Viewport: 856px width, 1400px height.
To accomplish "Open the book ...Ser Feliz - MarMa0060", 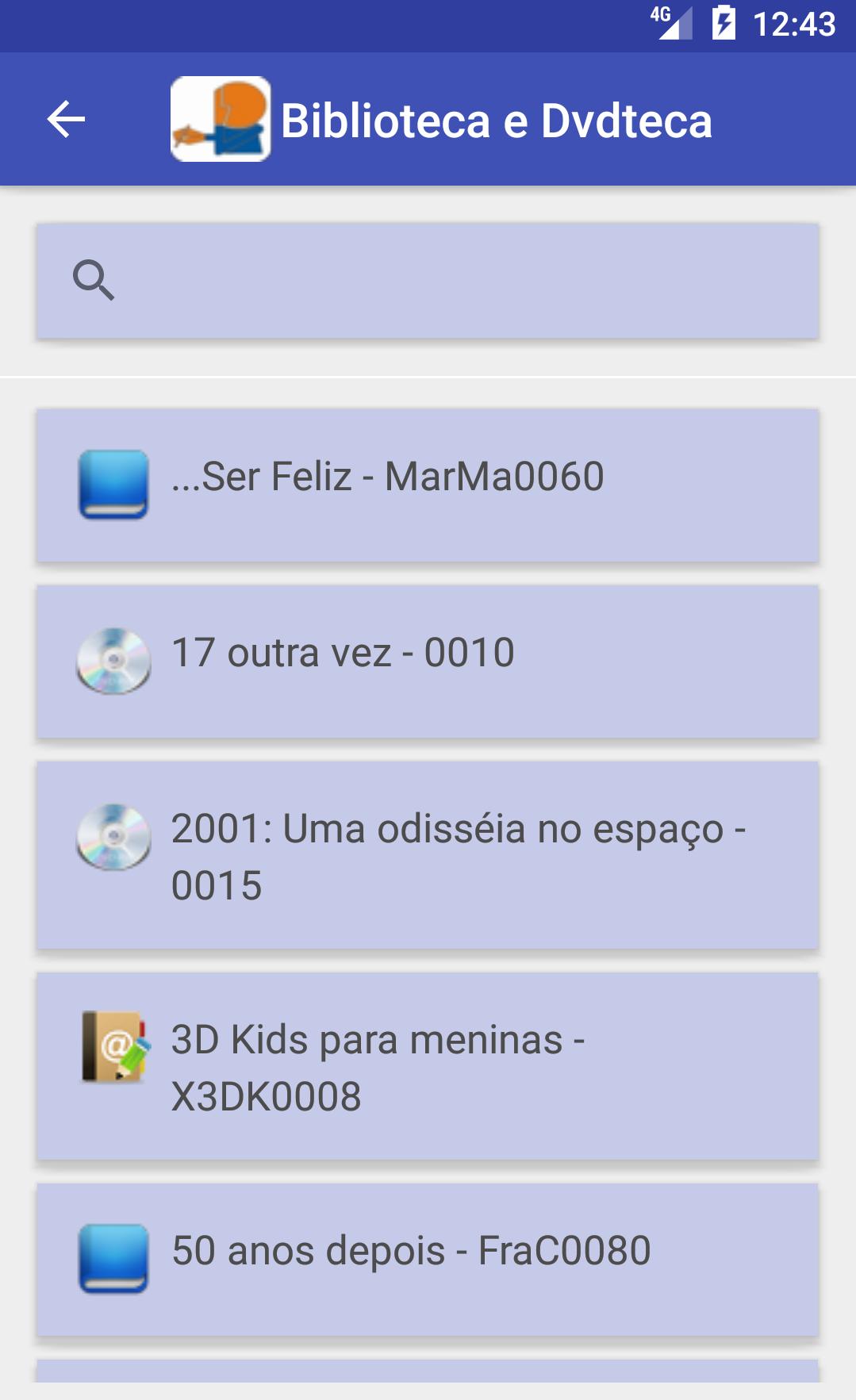I will (428, 485).
